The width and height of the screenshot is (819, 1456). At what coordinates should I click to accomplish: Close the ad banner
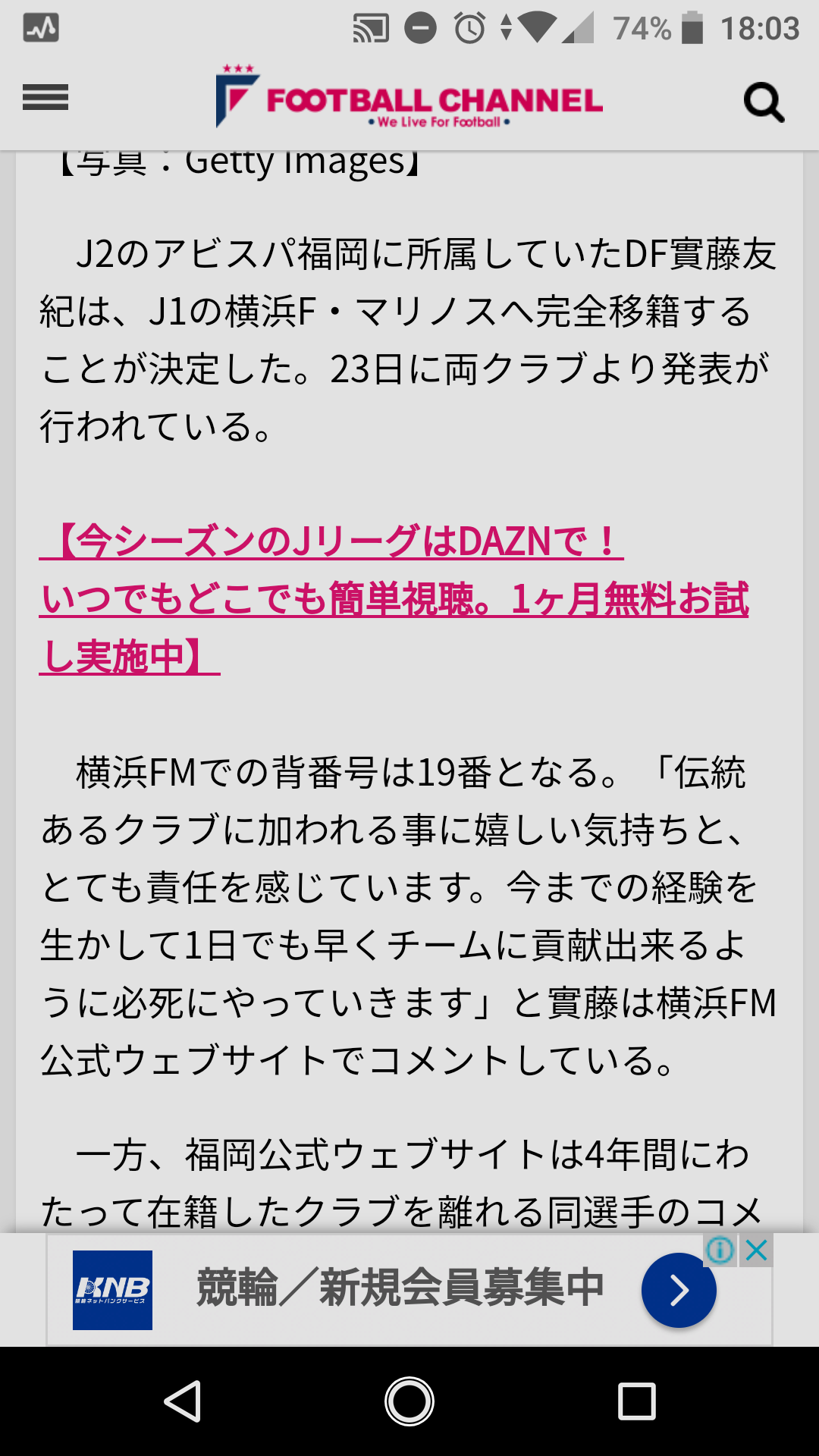coord(757,1250)
